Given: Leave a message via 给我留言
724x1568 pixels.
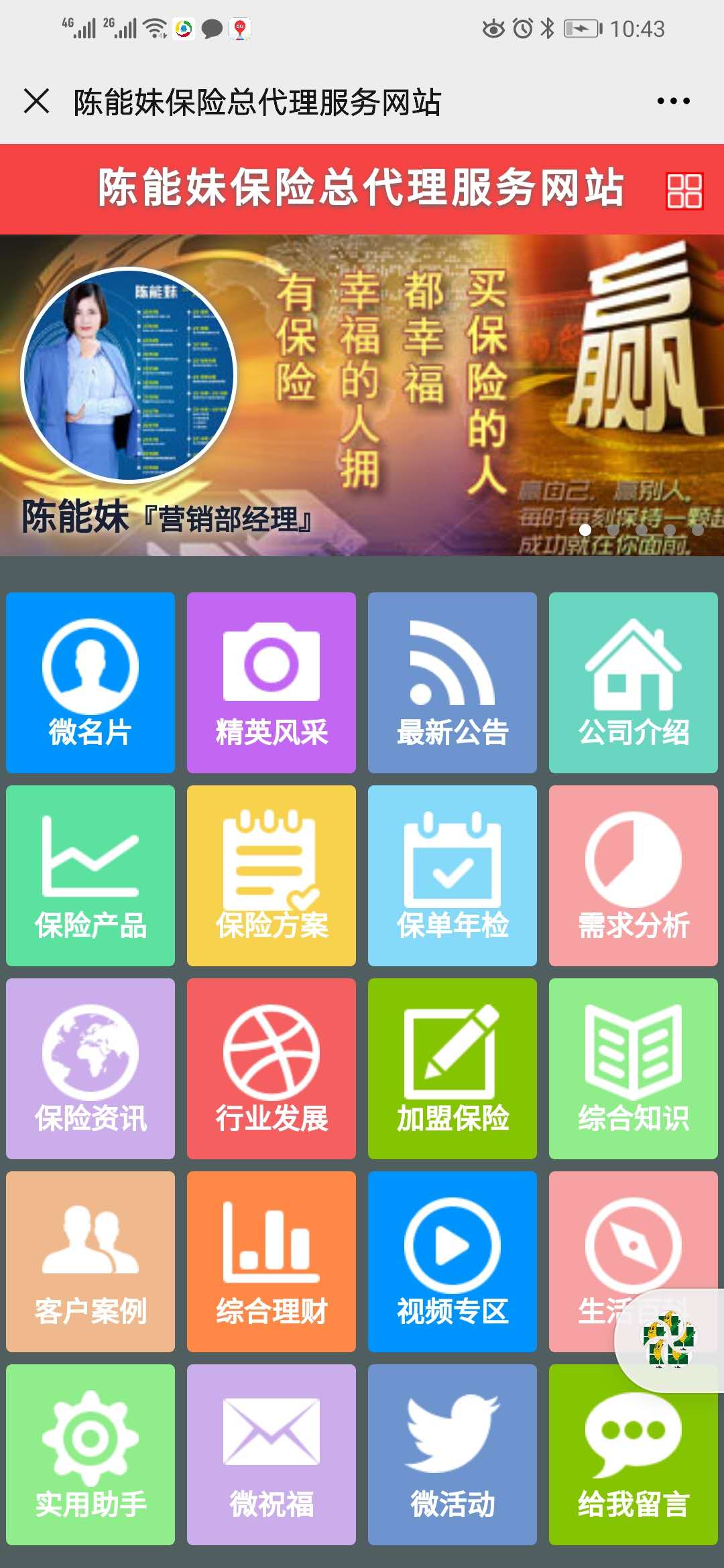Looking at the screenshot, I should pos(633,1454).
